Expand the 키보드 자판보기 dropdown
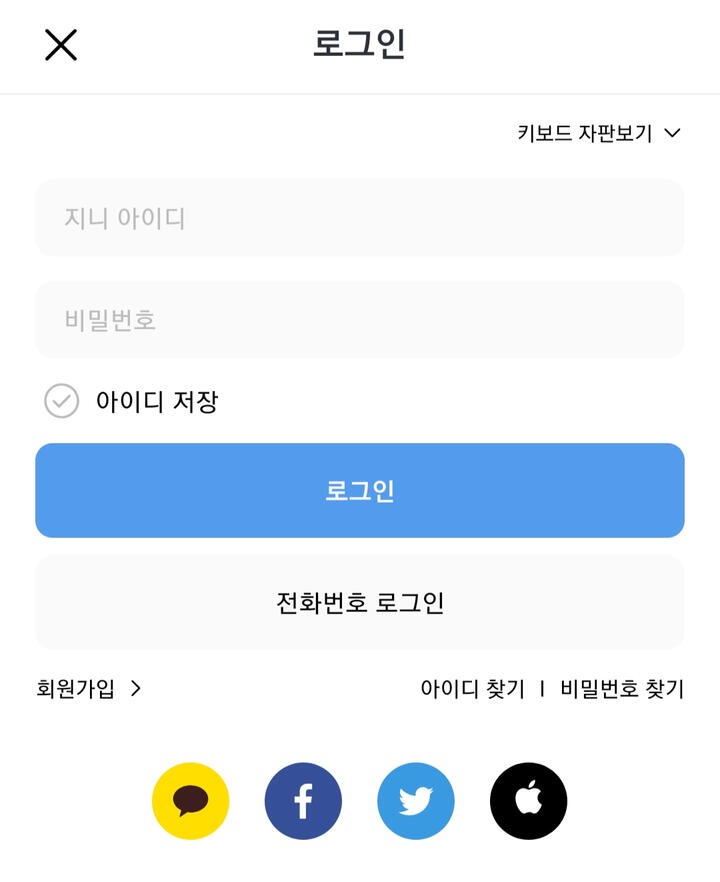 tap(598, 133)
